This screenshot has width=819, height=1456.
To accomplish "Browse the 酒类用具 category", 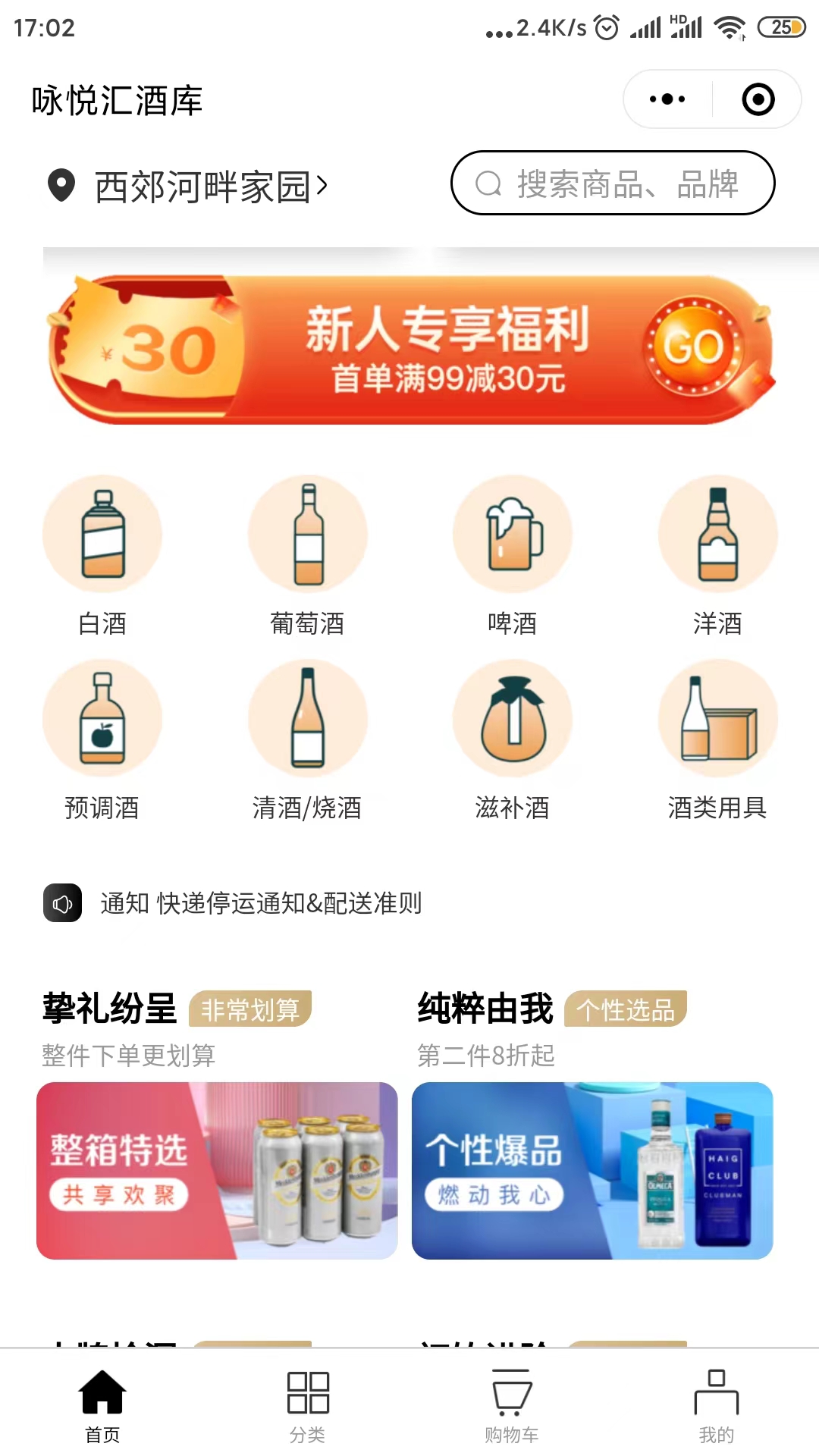I will pos(717,742).
